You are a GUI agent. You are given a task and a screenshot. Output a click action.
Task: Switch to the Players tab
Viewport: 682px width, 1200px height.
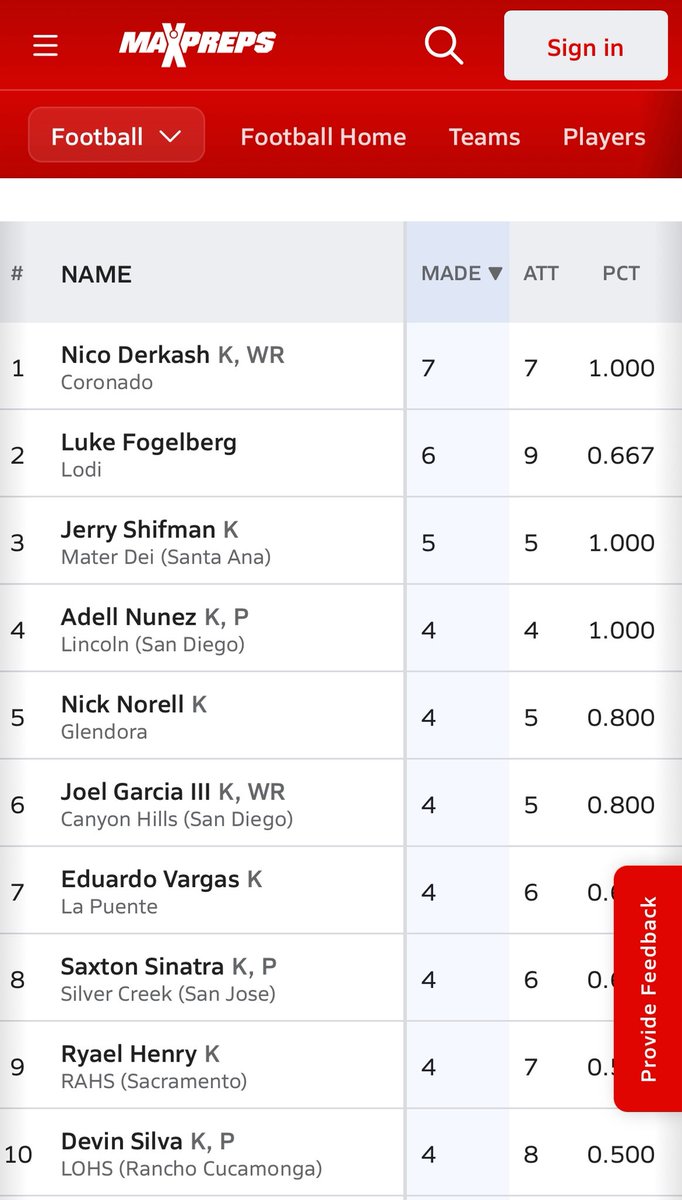pyautogui.click(x=604, y=137)
